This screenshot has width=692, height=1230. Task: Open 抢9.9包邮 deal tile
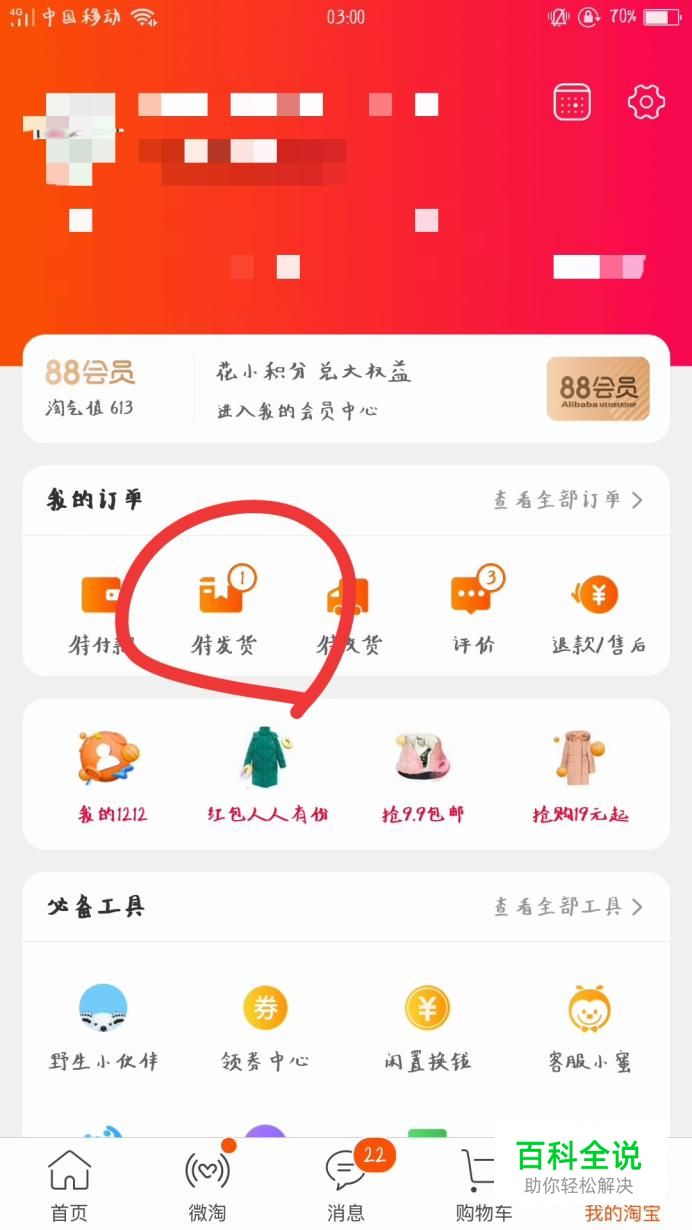pos(422,775)
